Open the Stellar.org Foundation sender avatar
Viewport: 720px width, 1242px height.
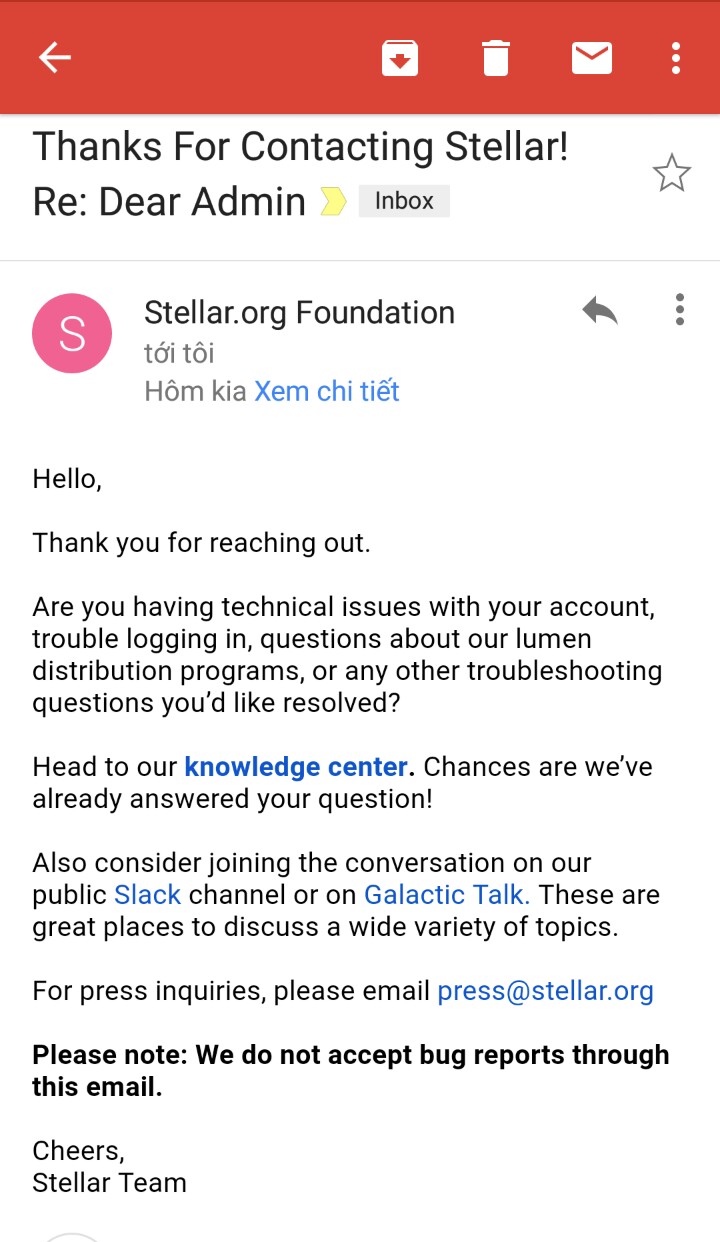[x=72, y=334]
